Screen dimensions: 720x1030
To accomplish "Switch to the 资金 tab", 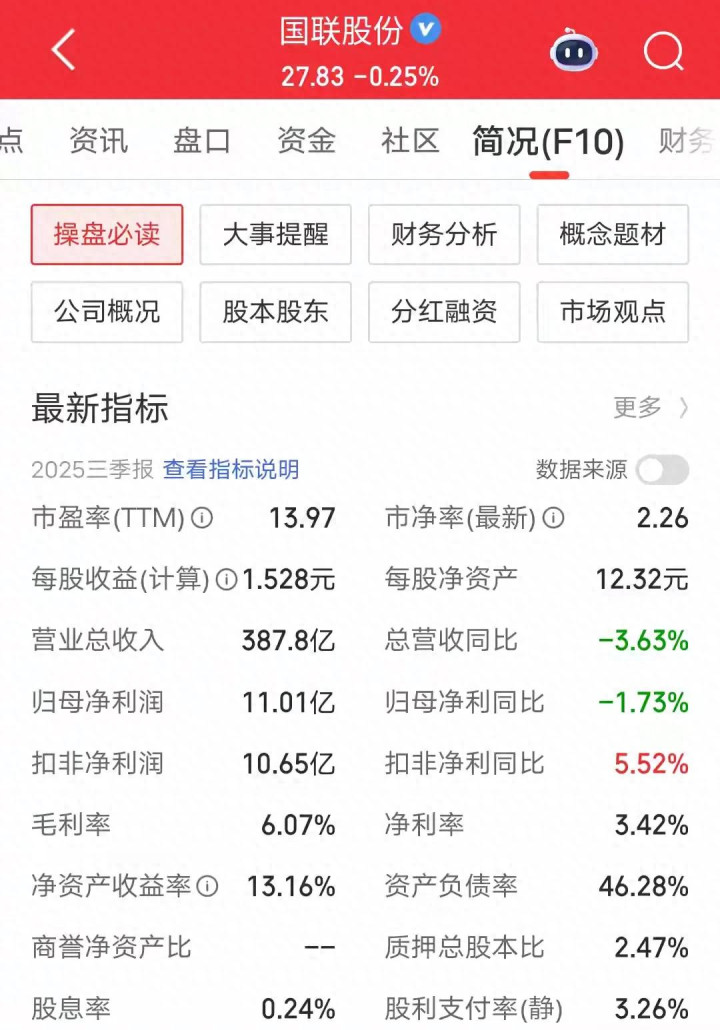I will (306, 141).
